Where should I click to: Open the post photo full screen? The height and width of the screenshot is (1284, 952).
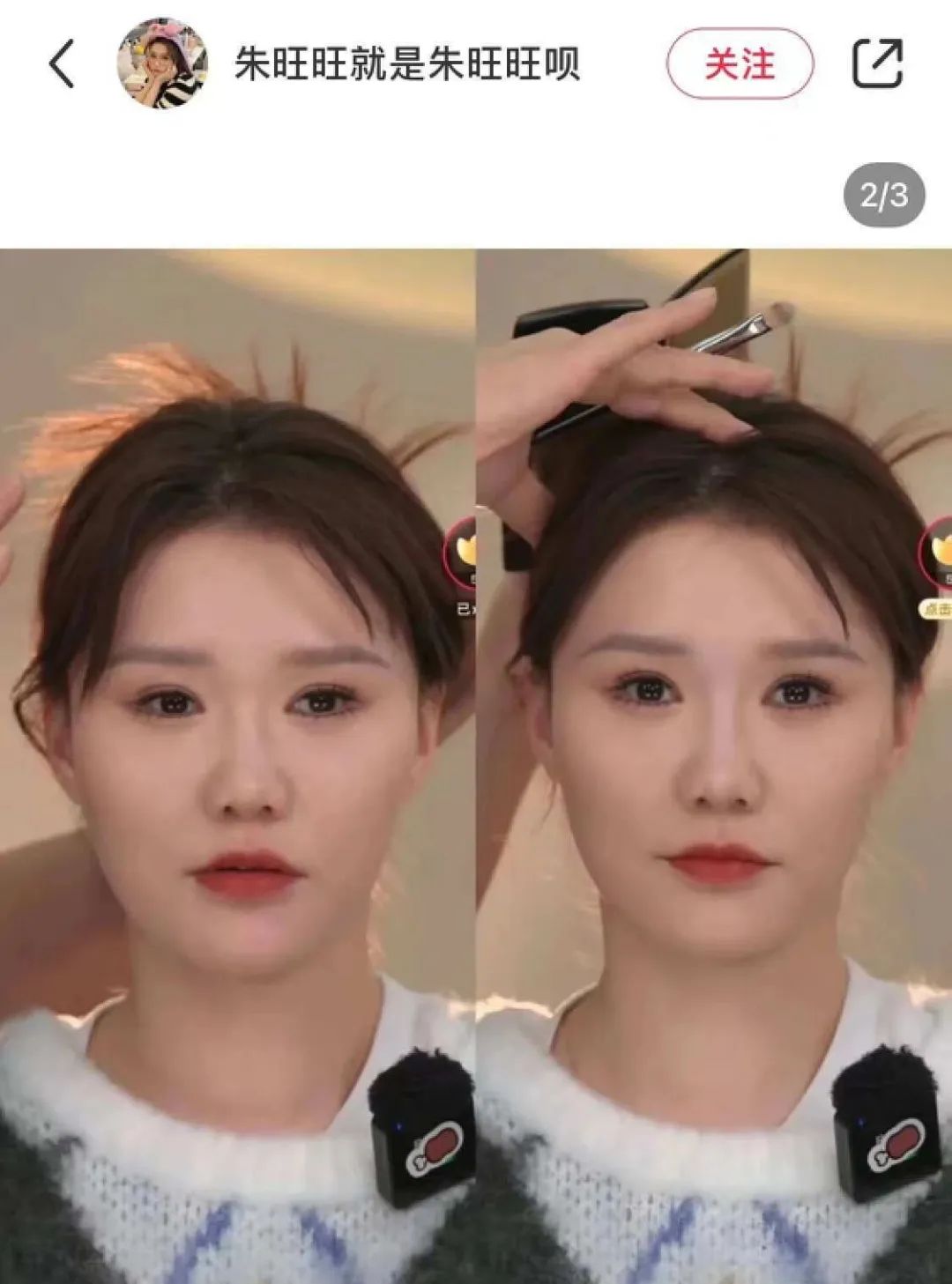(476, 765)
